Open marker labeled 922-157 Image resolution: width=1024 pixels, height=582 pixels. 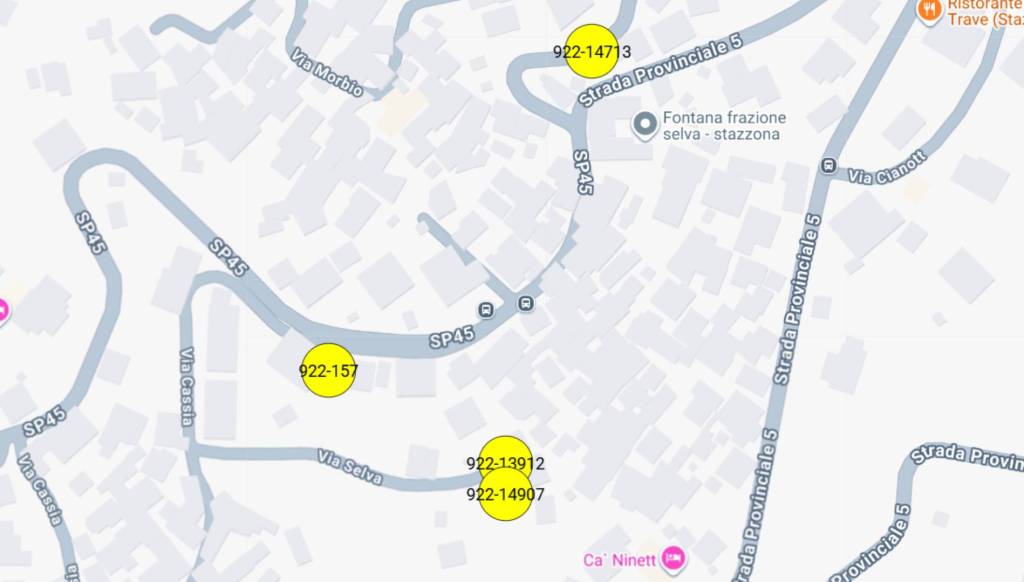[328, 371]
